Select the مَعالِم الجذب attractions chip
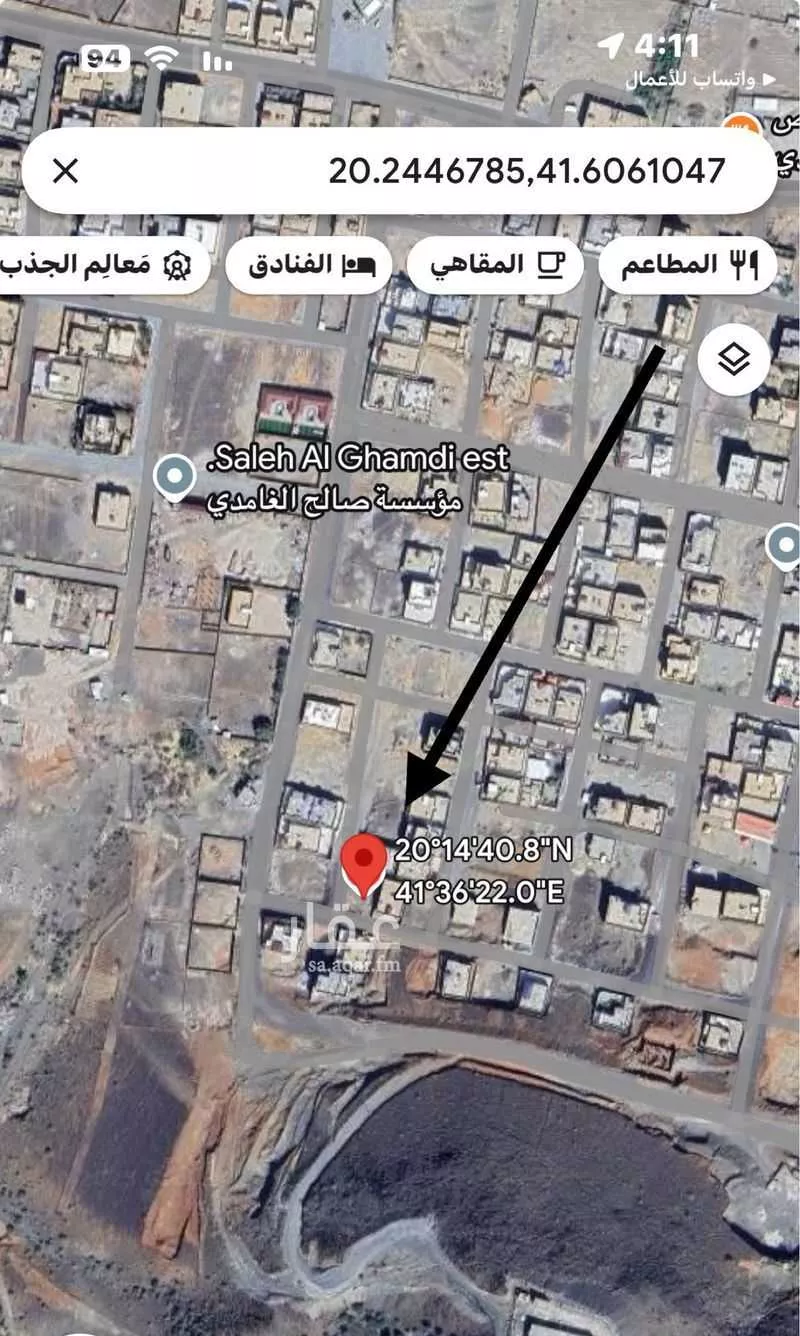 (x=100, y=265)
